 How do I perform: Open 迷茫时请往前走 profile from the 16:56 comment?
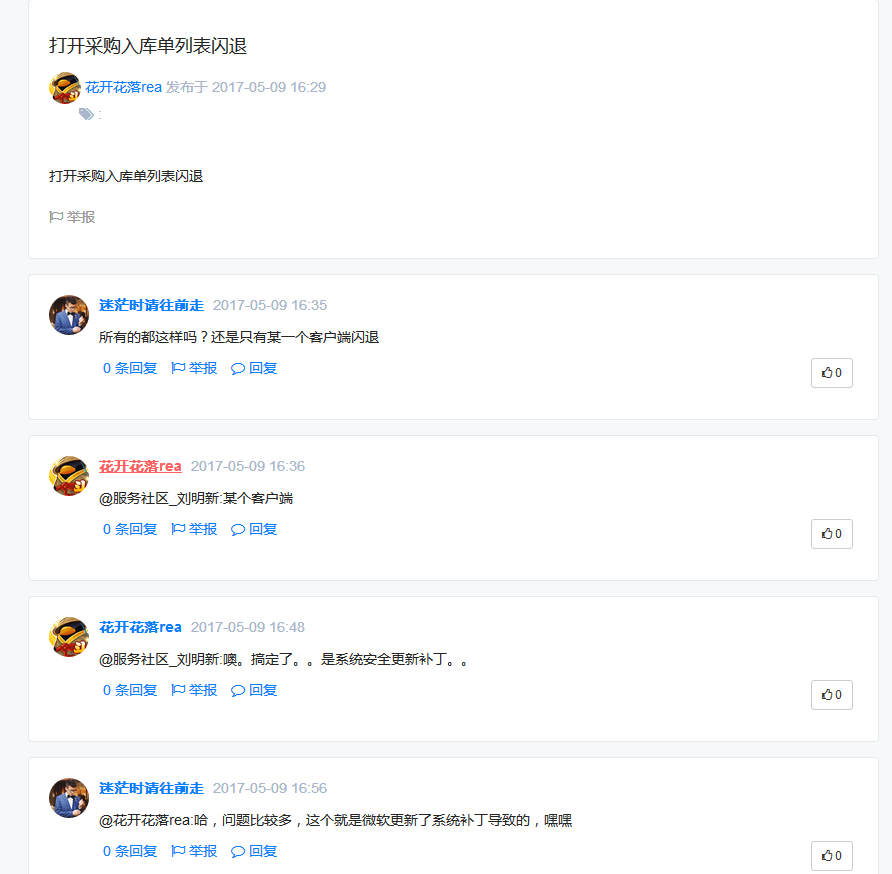[x=151, y=788]
